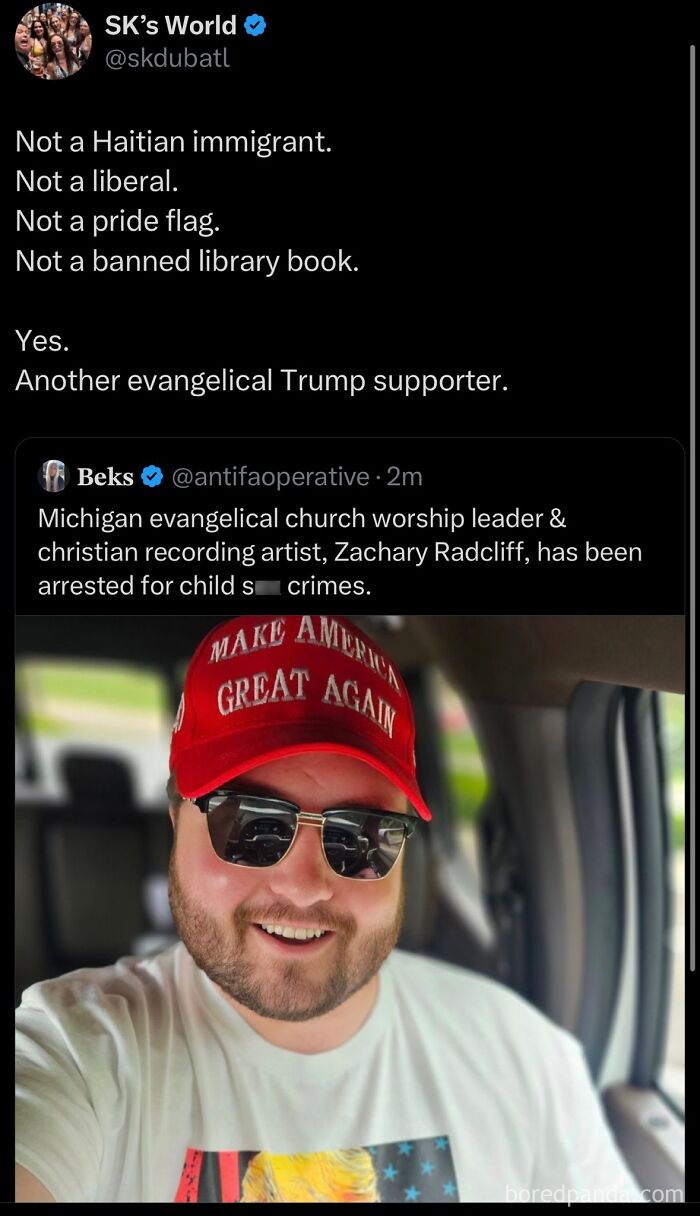Open the photo attached to the quoted tweet
700x1216 pixels.
pyautogui.click(x=350, y=908)
